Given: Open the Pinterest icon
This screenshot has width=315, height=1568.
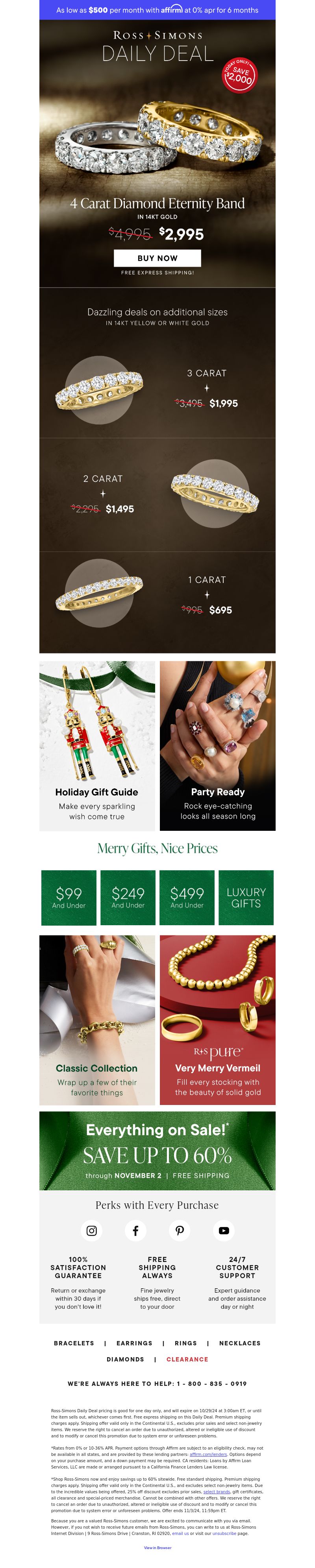Looking at the screenshot, I should pyautogui.click(x=180, y=1230).
